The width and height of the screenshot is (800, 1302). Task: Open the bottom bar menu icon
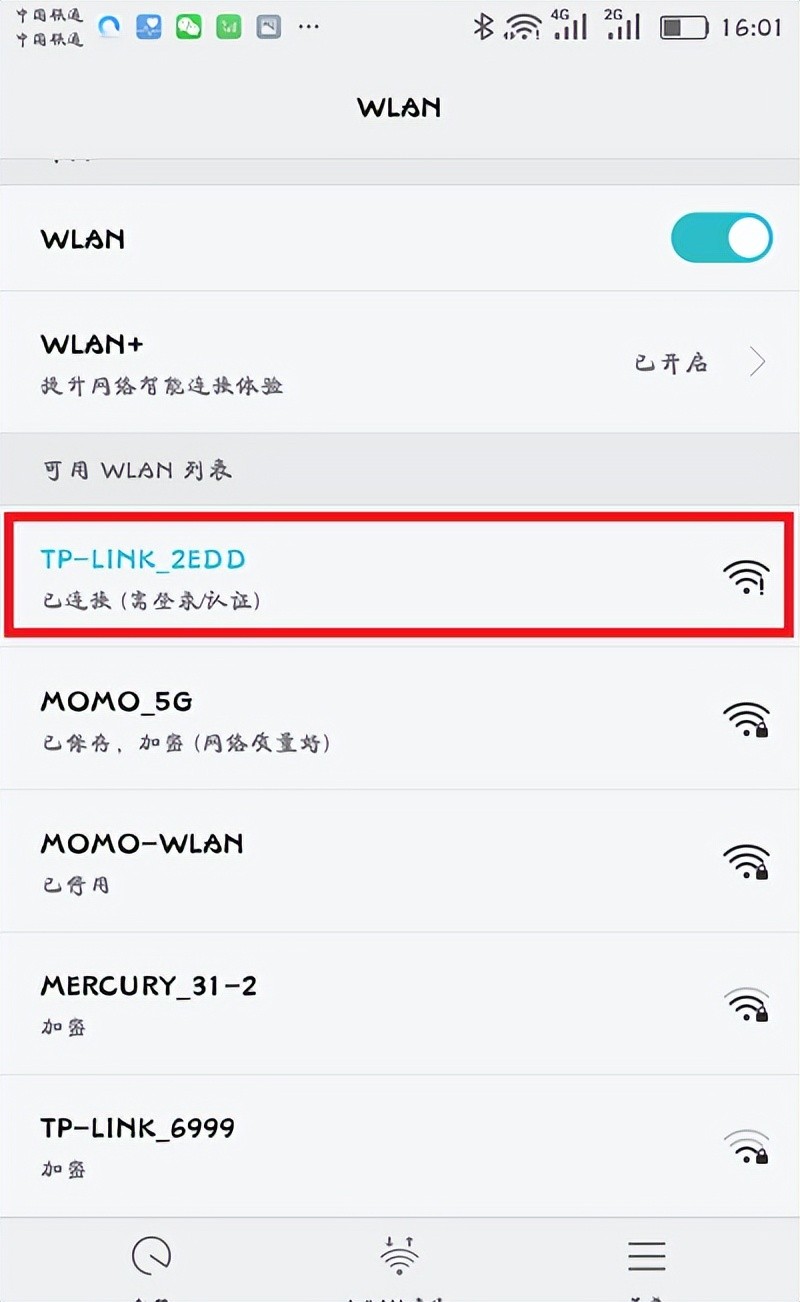tap(647, 1256)
